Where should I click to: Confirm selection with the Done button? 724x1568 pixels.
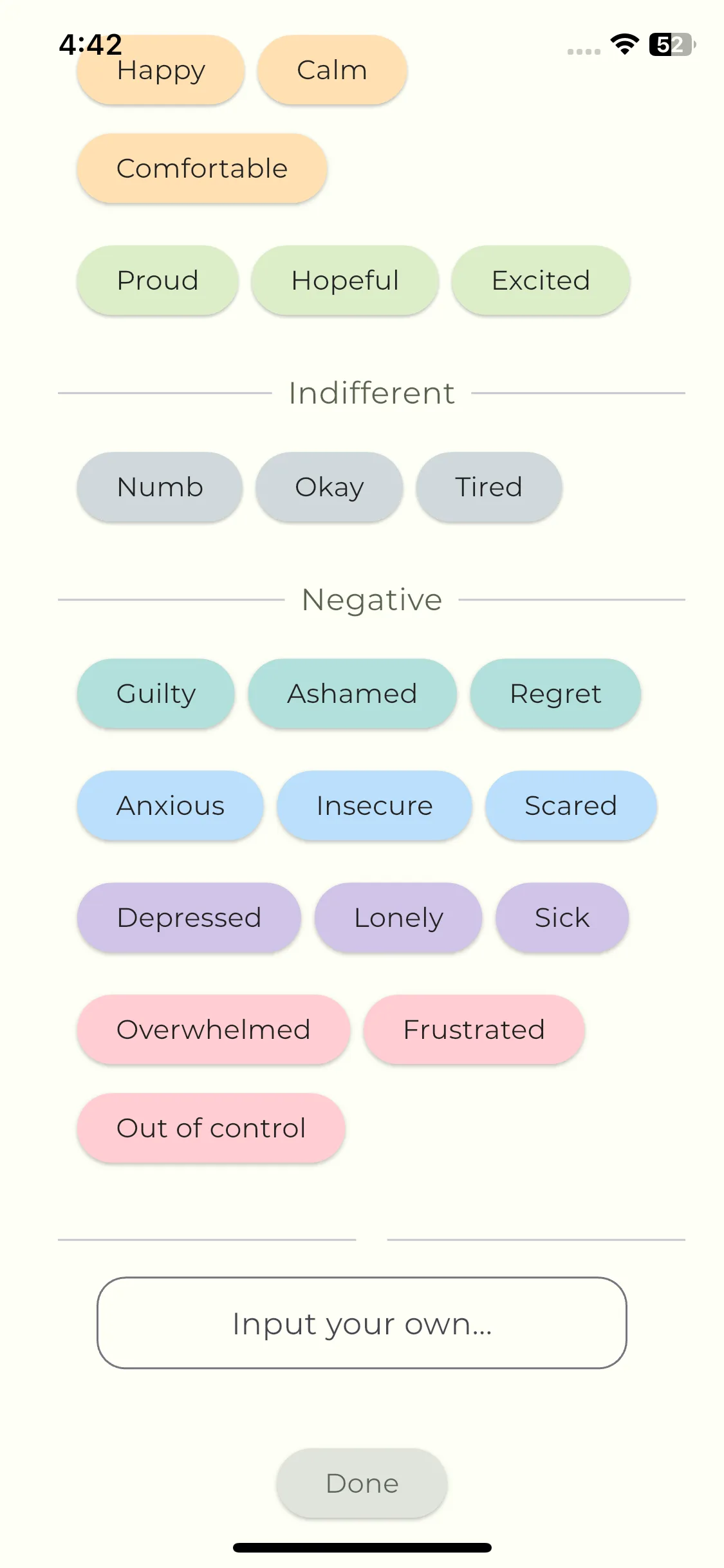point(362,1484)
